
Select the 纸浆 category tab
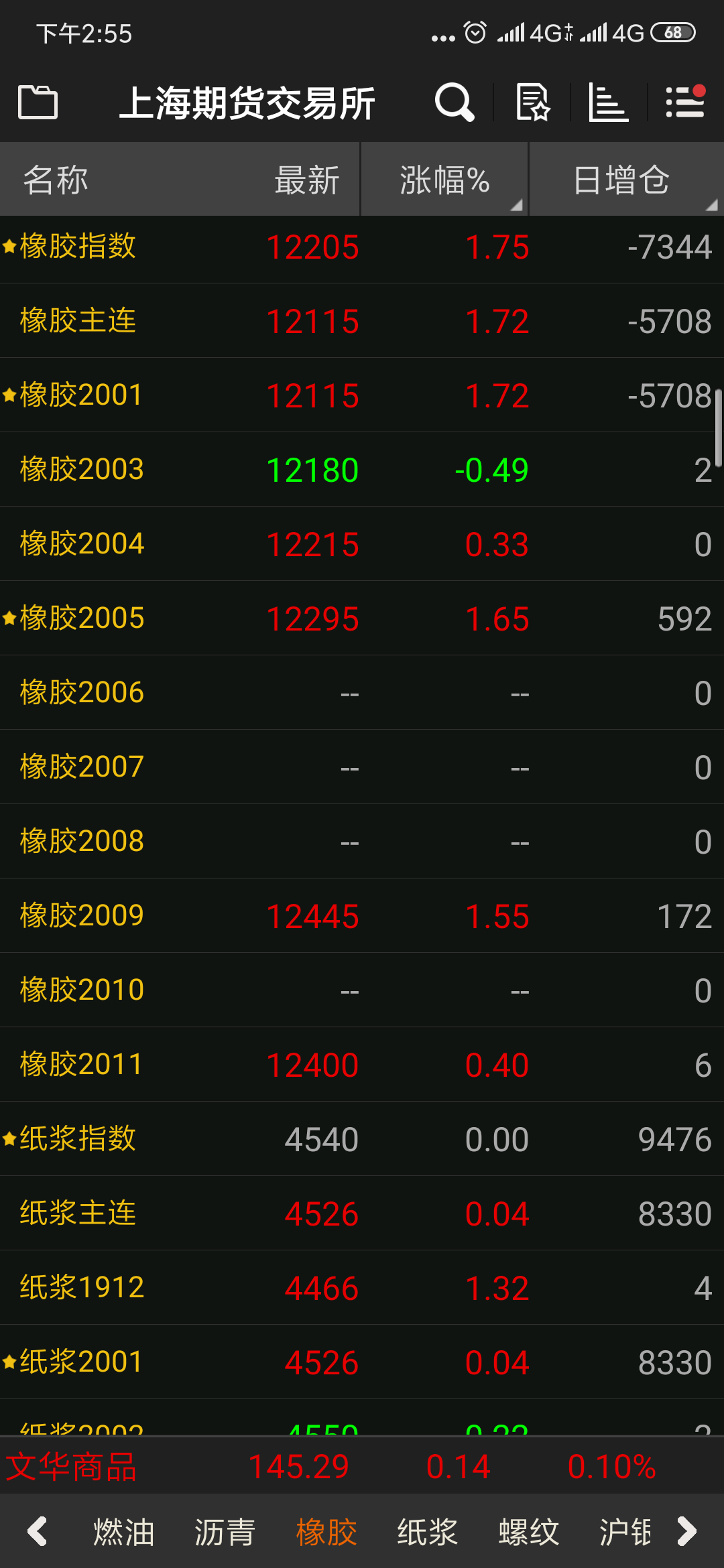coord(428,1532)
